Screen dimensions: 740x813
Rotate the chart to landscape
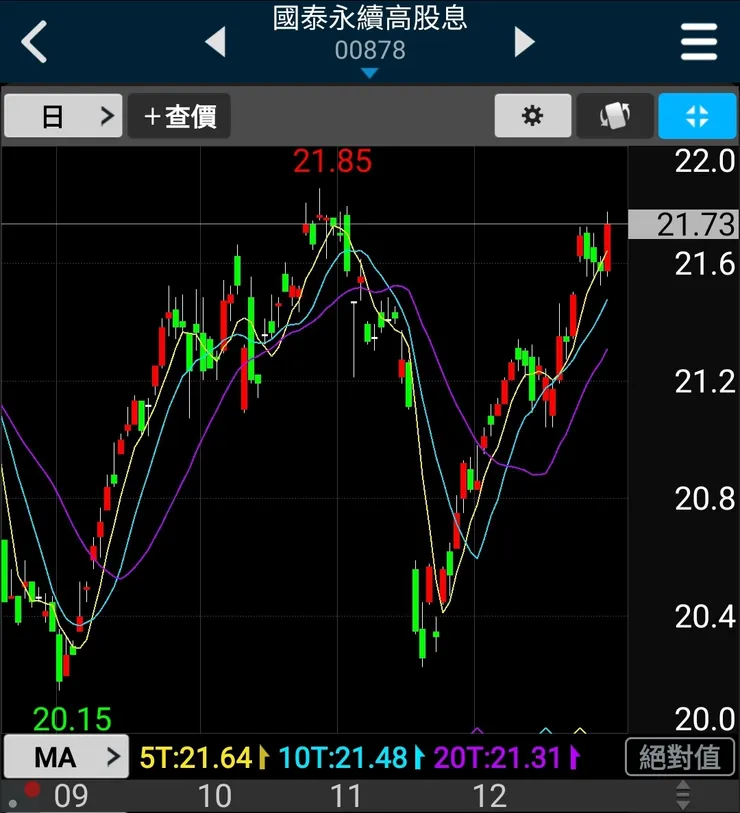(615, 116)
